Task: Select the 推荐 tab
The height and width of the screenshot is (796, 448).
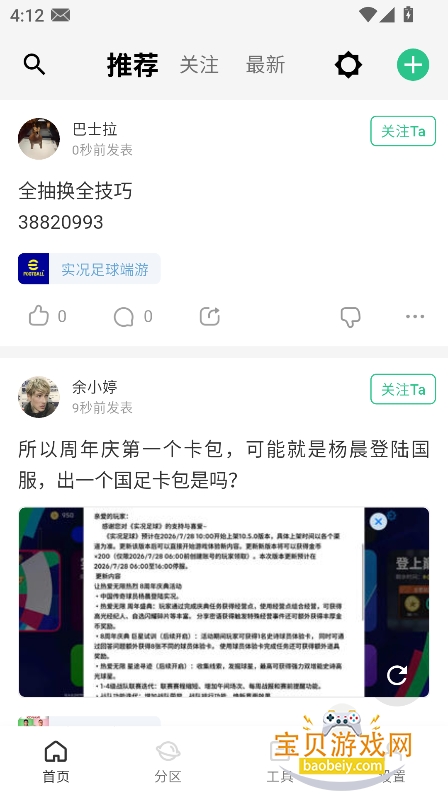Action: tap(133, 65)
